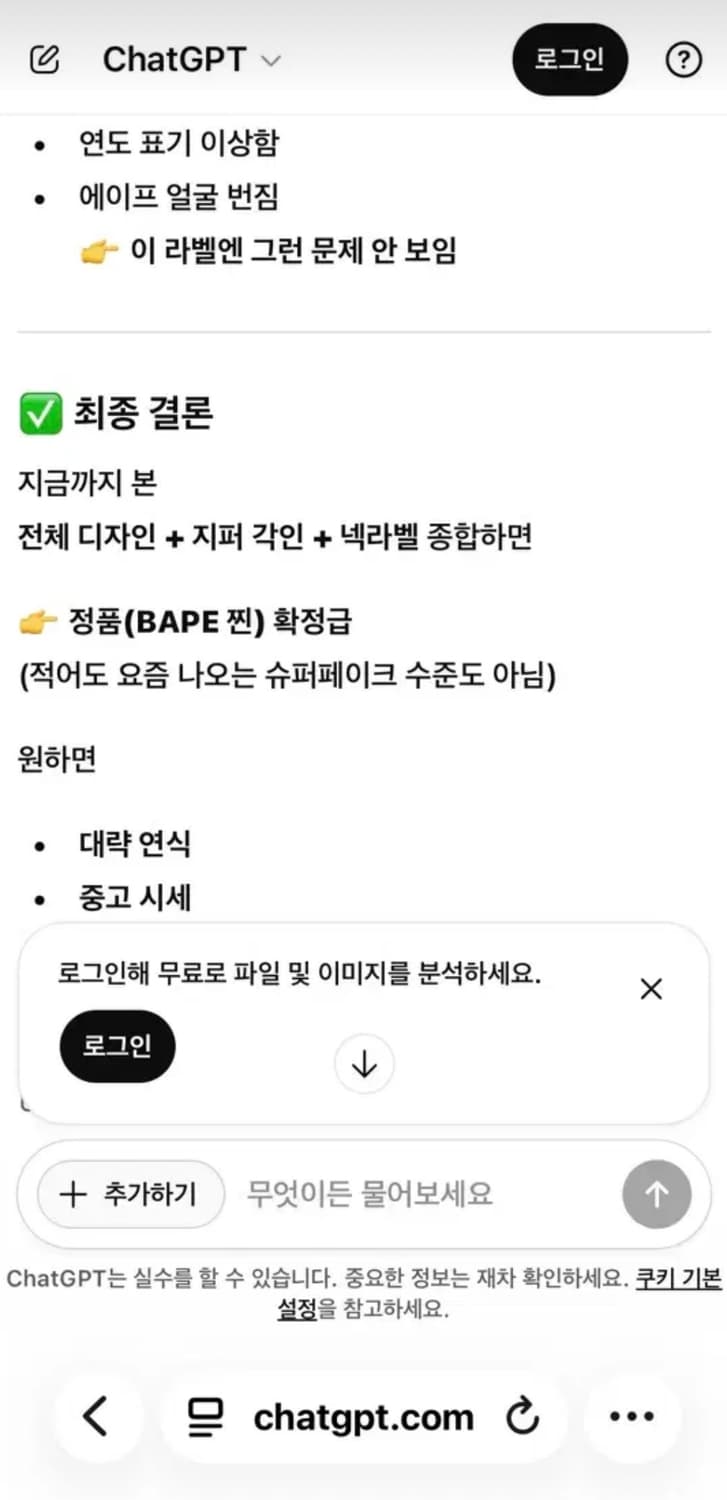The height and width of the screenshot is (1500, 727).
Task: Select the ChatGPT title in the header
Action: click(x=175, y=58)
